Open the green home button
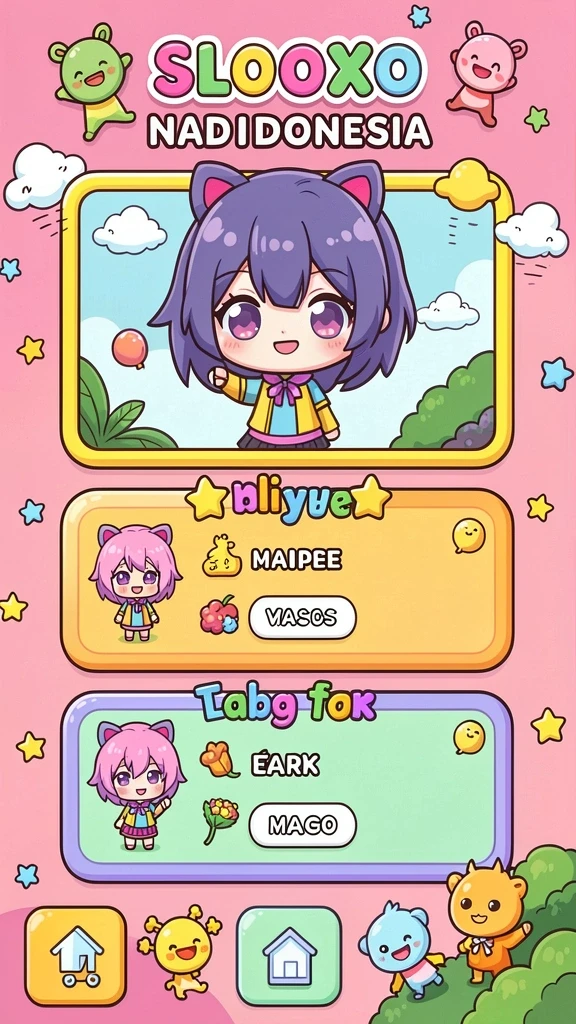 [289, 956]
